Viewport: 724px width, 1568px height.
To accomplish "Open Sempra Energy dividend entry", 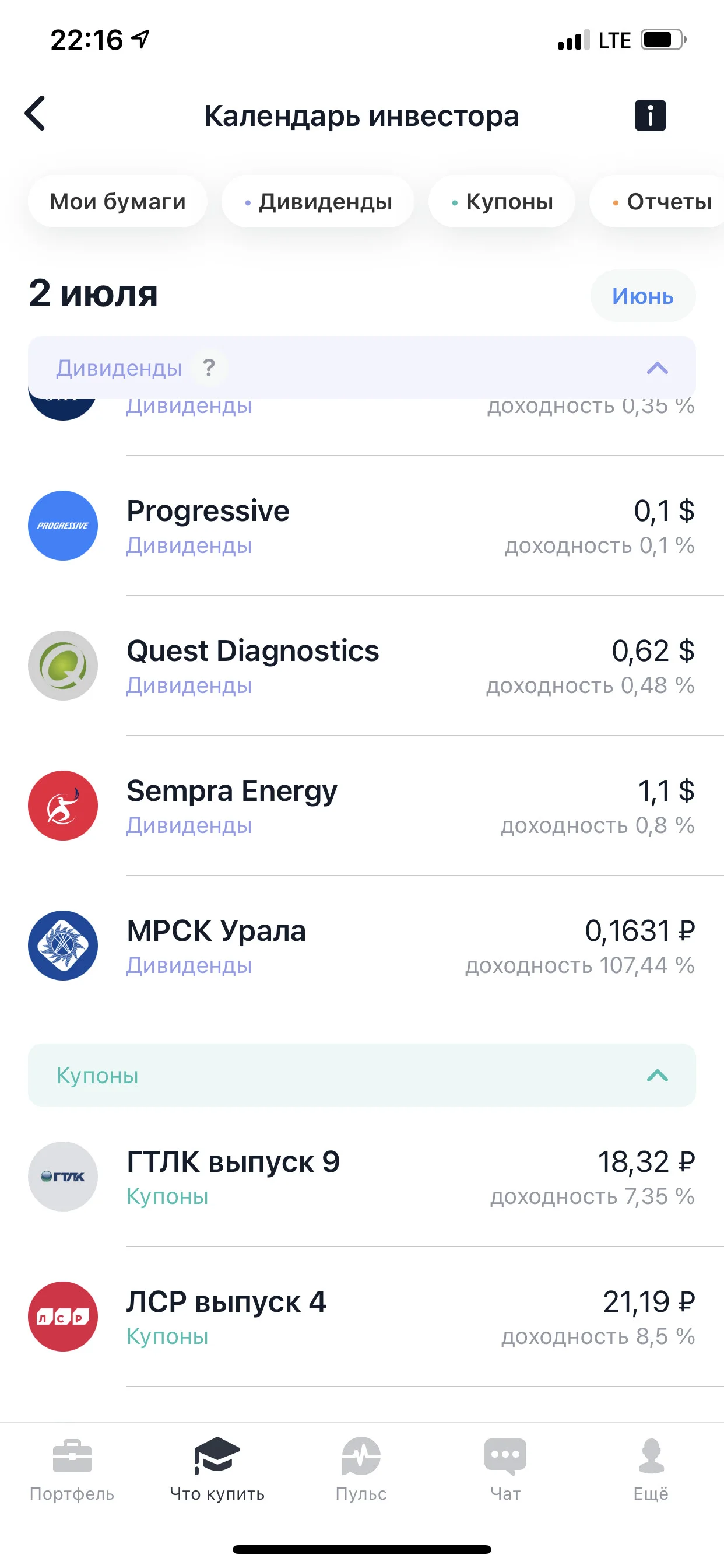I will tap(362, 806).
